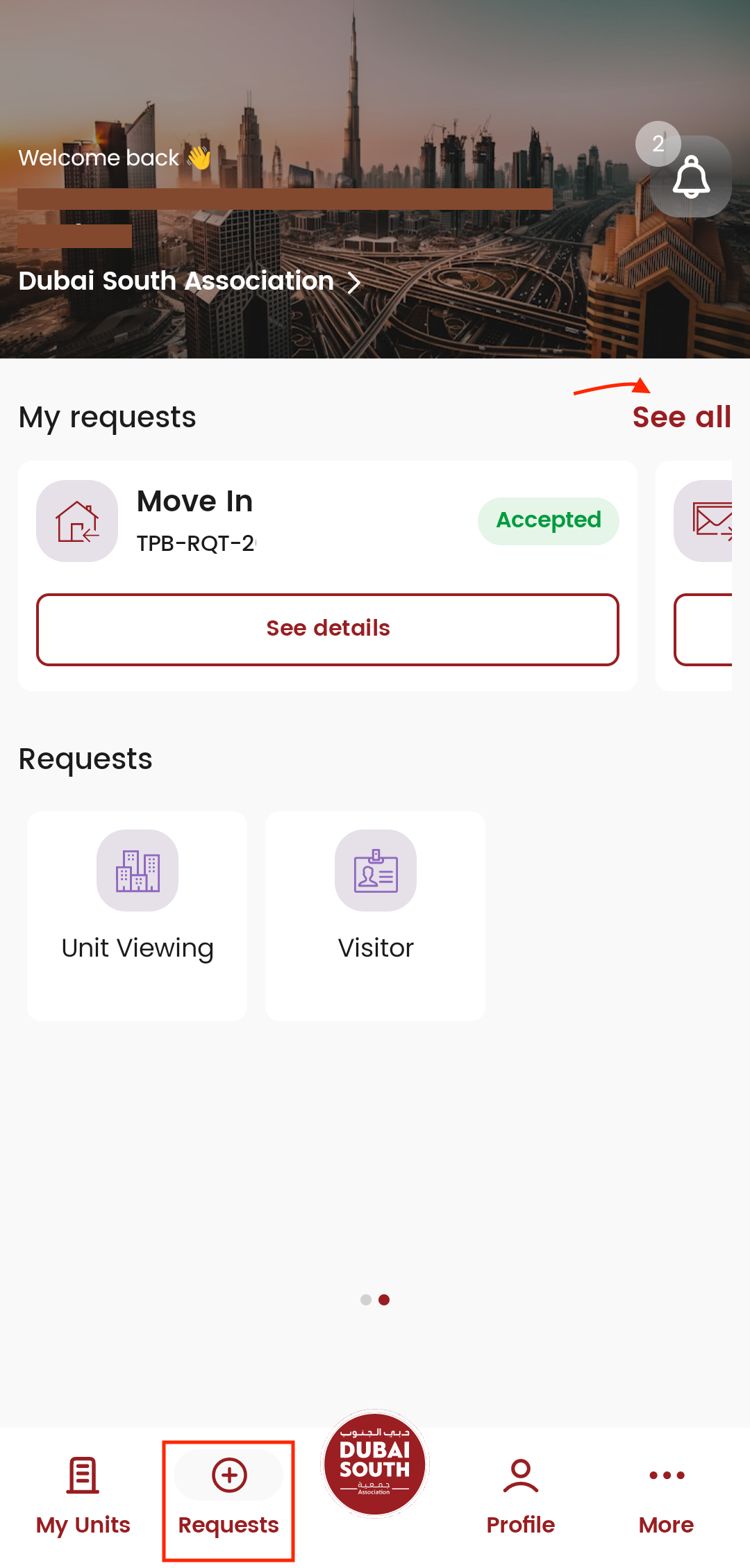Start a Unit Viewing request
Viewport: 750px width, 1568px height.
(x=137, y=914)
